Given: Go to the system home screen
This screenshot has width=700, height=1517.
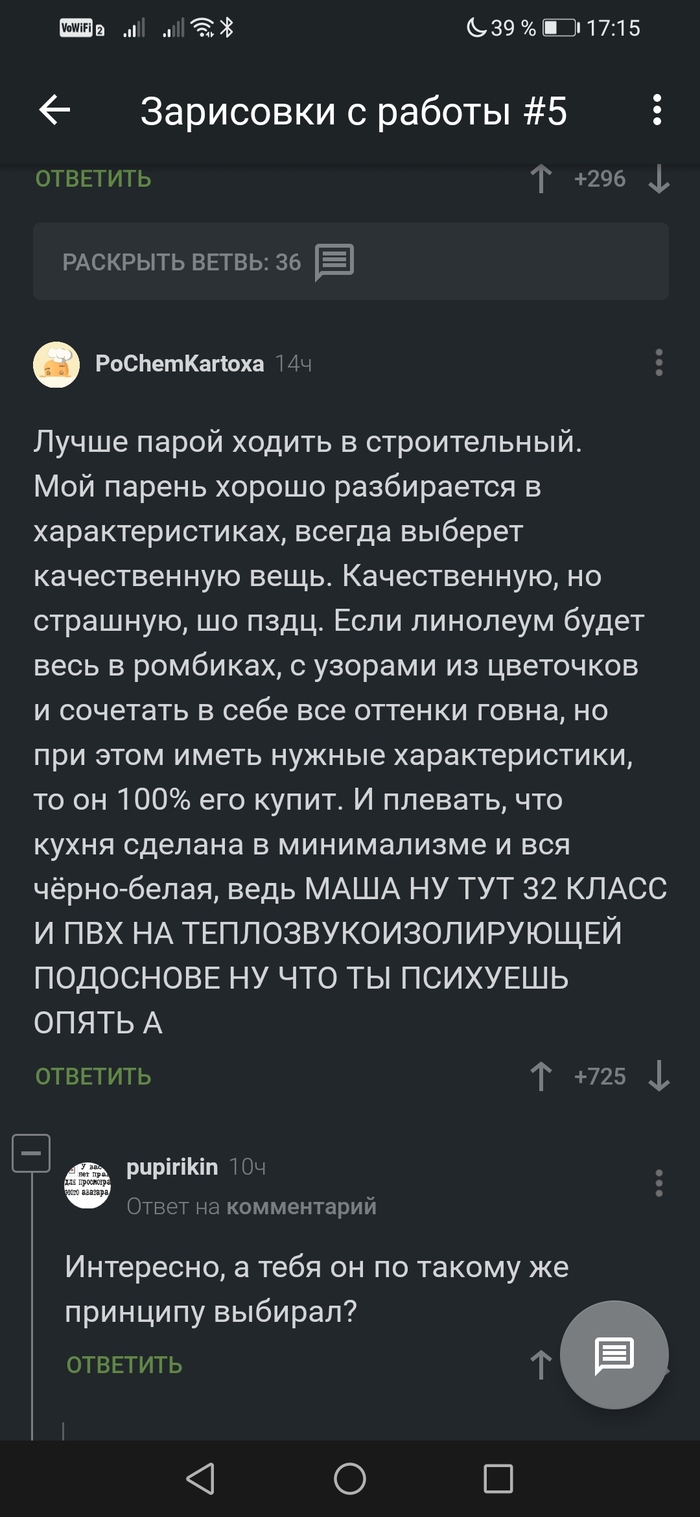Looking at the screenshot, I should [x=350, y=1479].
